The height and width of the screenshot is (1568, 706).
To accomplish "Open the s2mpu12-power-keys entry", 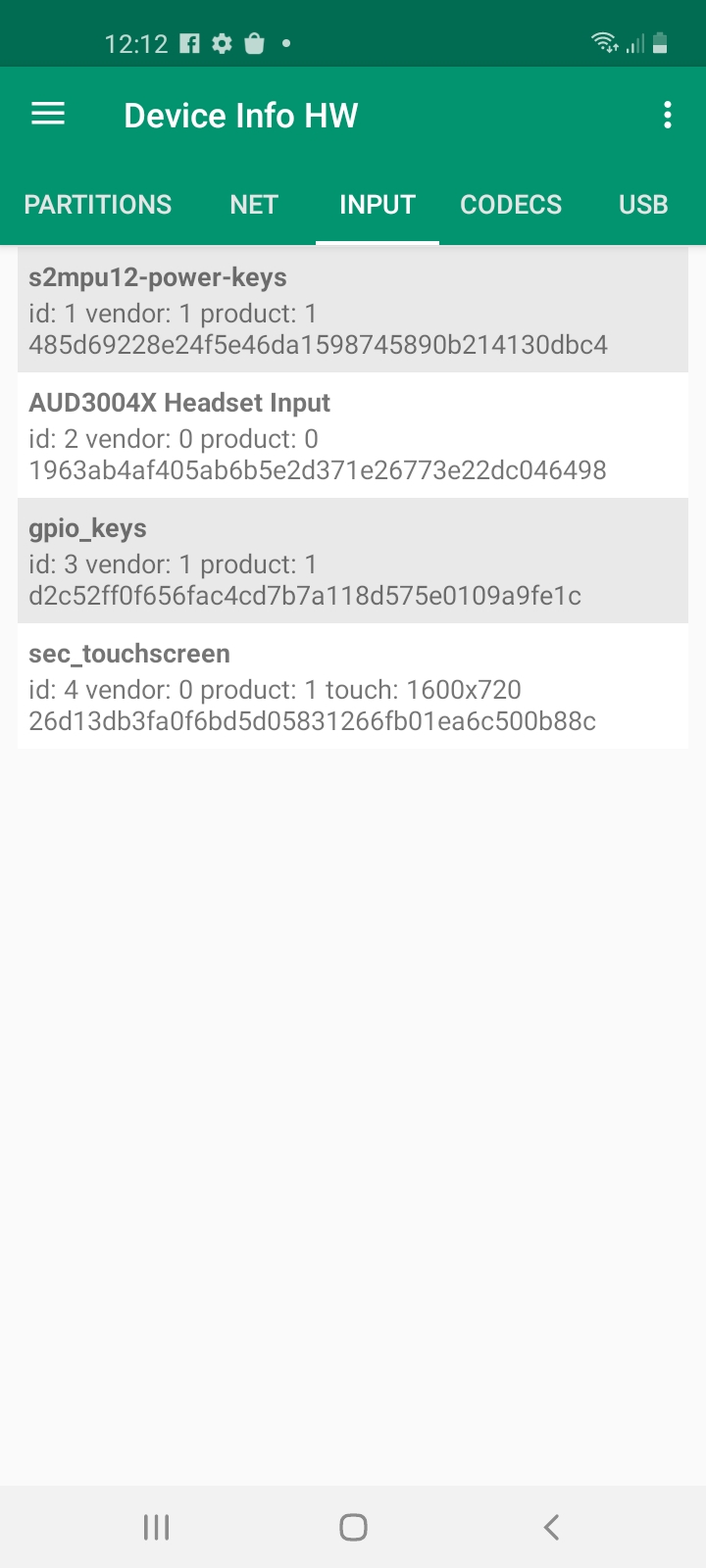I will tap(353, 310).
